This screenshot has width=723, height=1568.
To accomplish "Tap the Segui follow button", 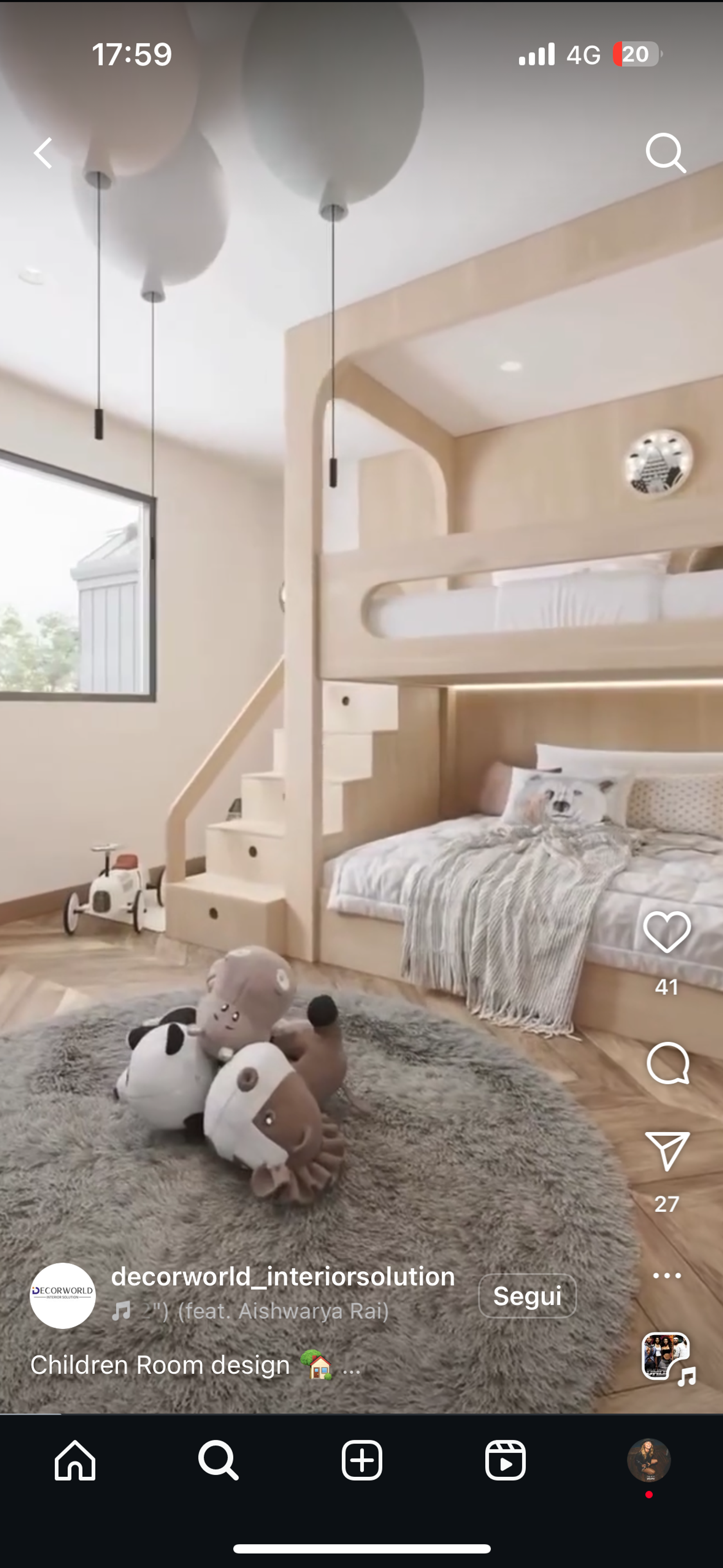I will 527,1296.
